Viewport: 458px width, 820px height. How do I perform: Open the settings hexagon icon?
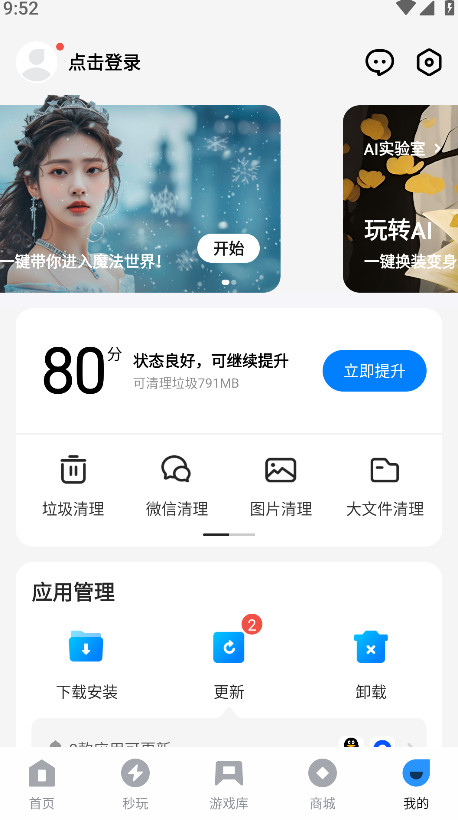tap(429, 62)
